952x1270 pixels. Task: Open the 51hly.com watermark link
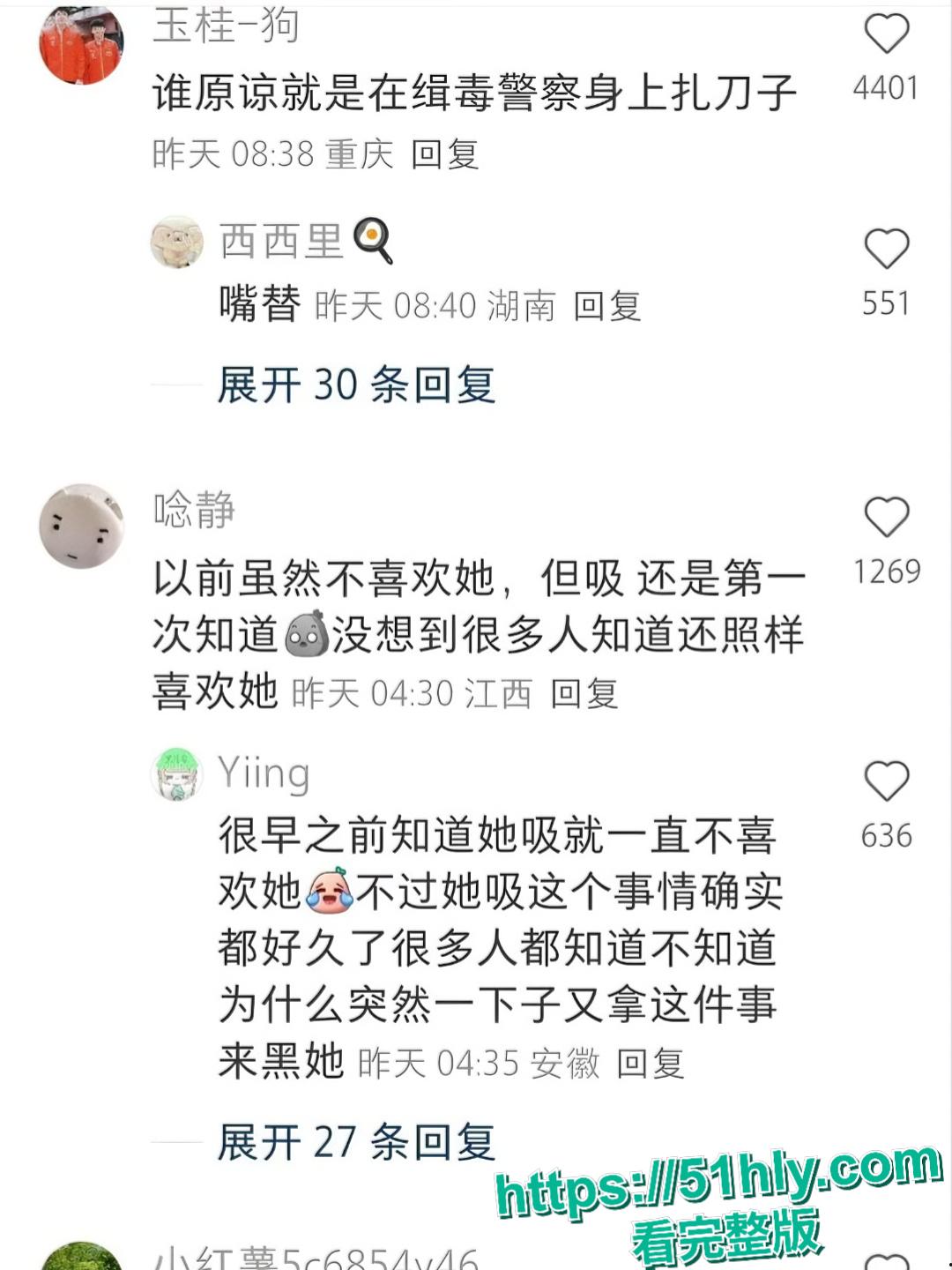point(714,1182)
